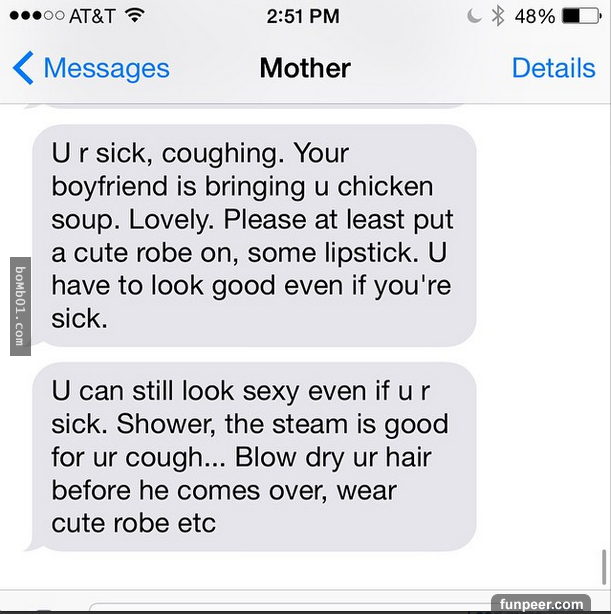Go back to Messages list
Image resolution: width=611 pixels, height=614 pixels.
click(x=91, y=68)
